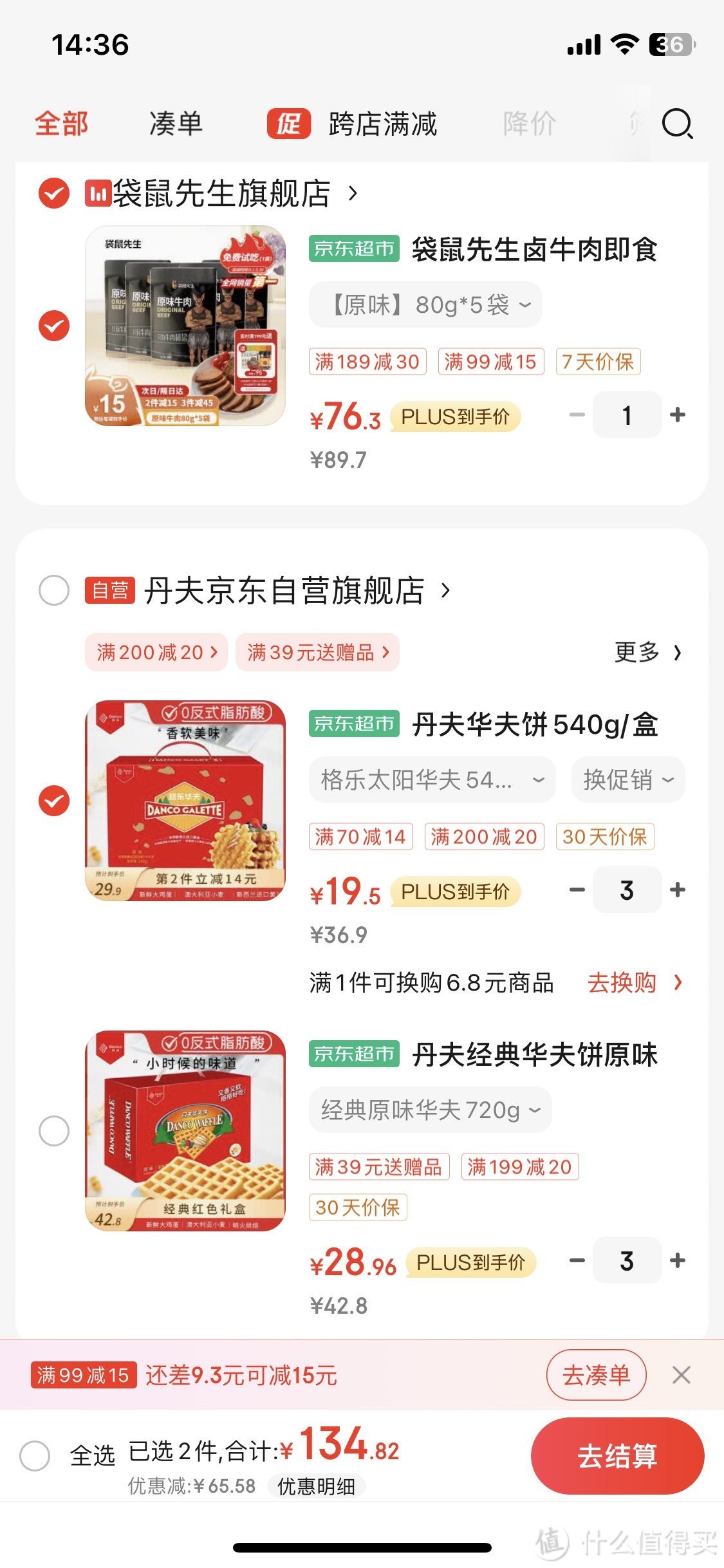Screen dimensions: 724x1568
Task: Open the search magnifier icon
Action: click(x=677, y=124)
